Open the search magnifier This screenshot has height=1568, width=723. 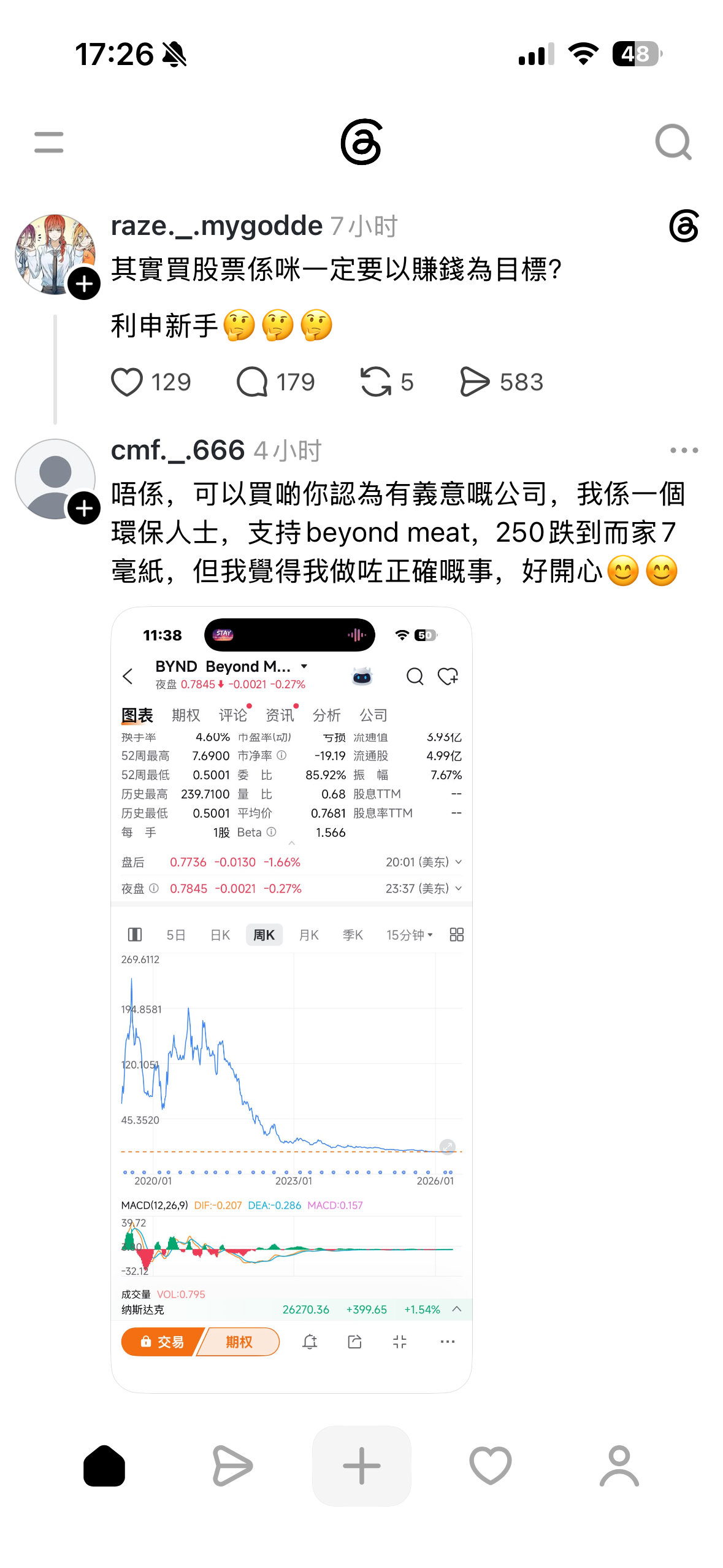click(673, 142)
